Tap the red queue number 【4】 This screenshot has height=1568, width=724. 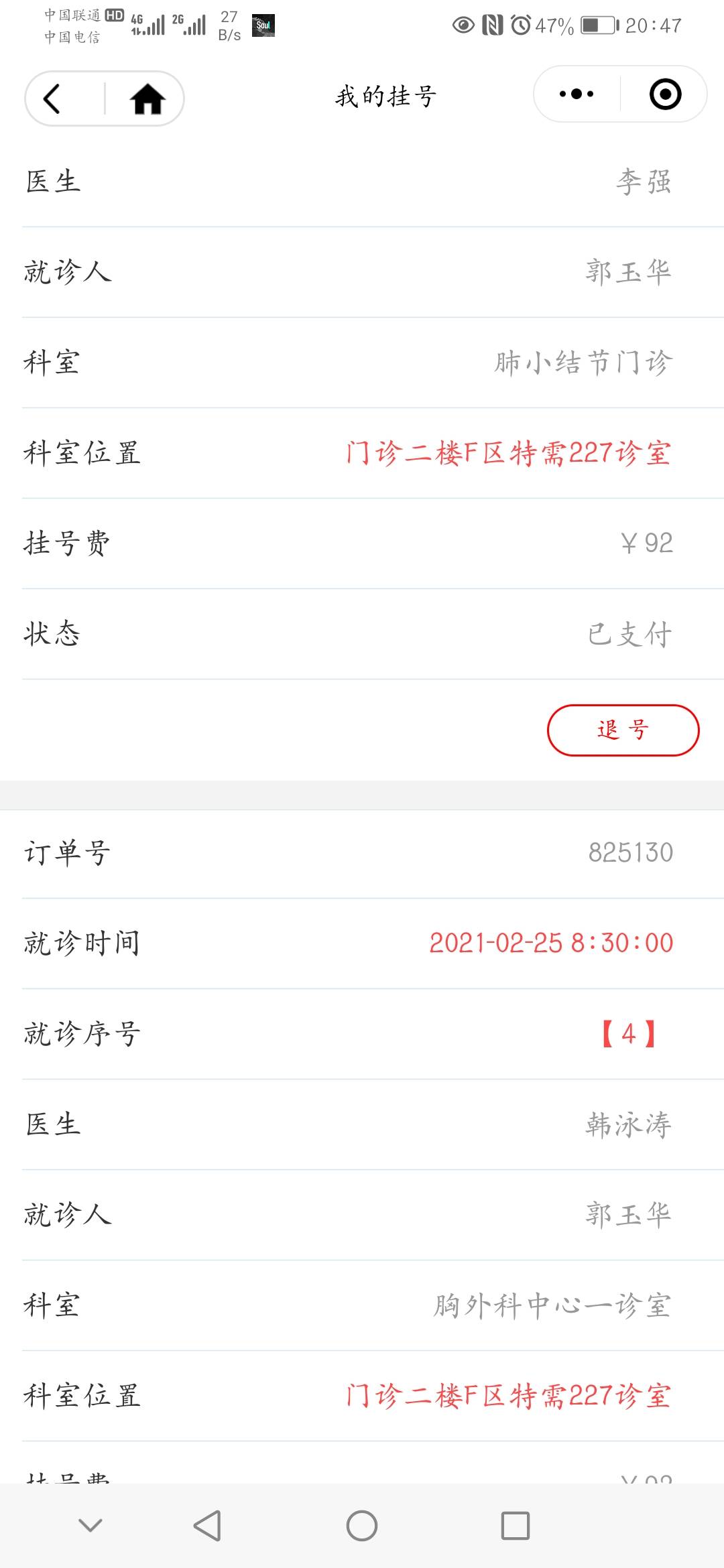[x=630, y=1034]
